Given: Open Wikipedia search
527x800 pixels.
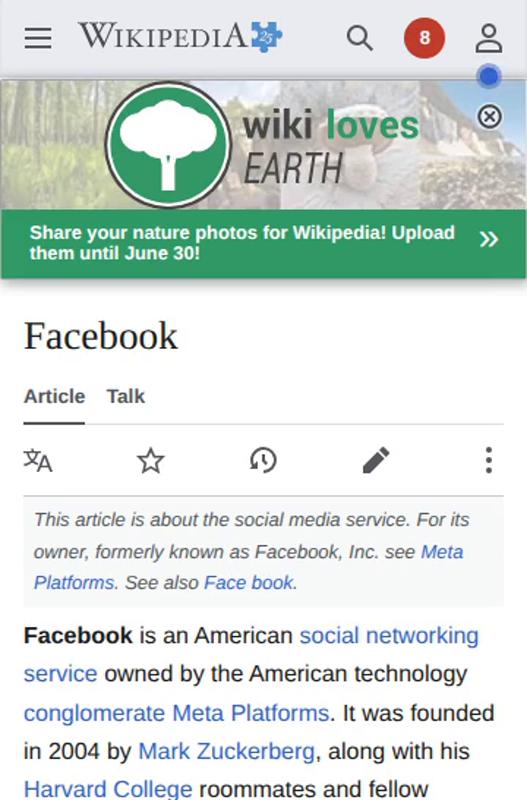Looking at the screenshot, I should (x=360, y=38).
